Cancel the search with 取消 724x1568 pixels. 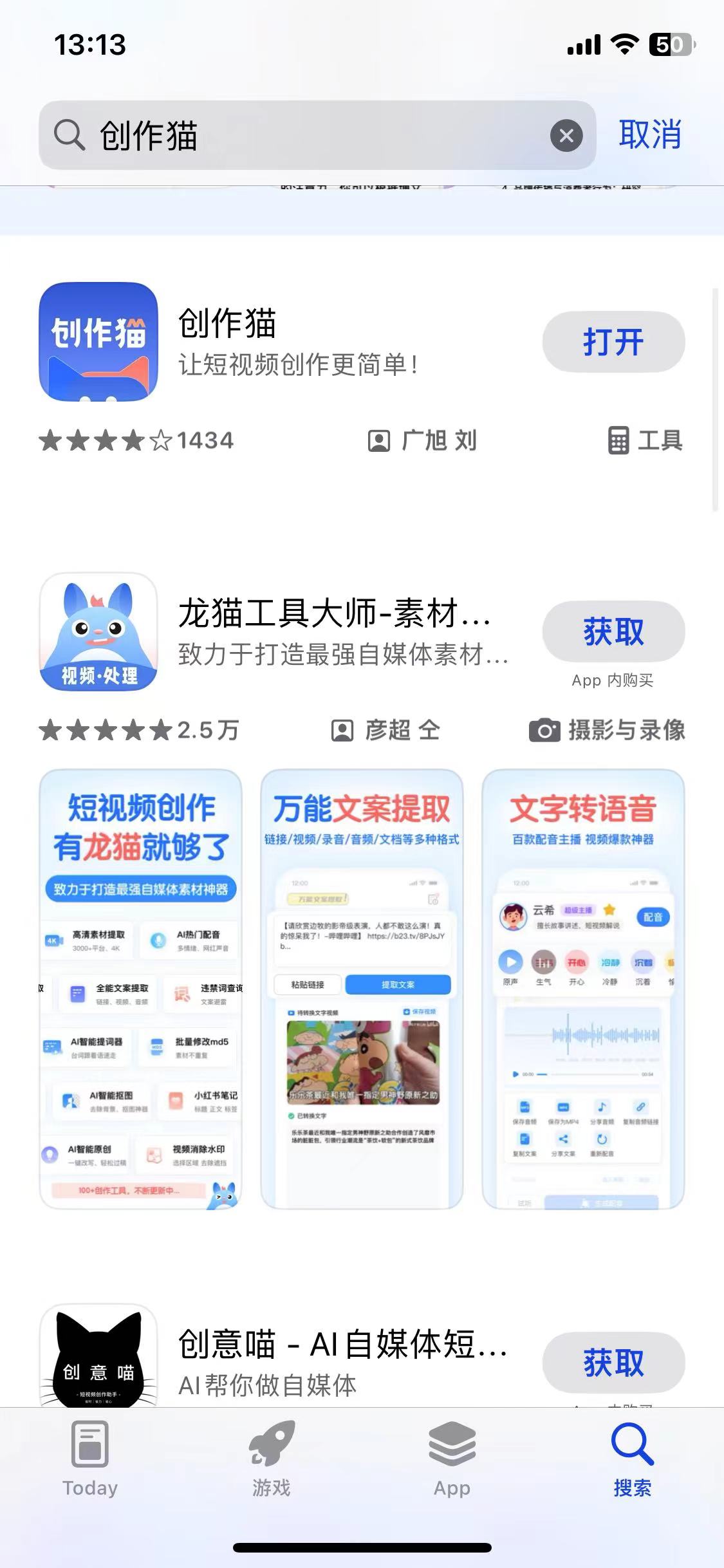click(x=649, y=135)
